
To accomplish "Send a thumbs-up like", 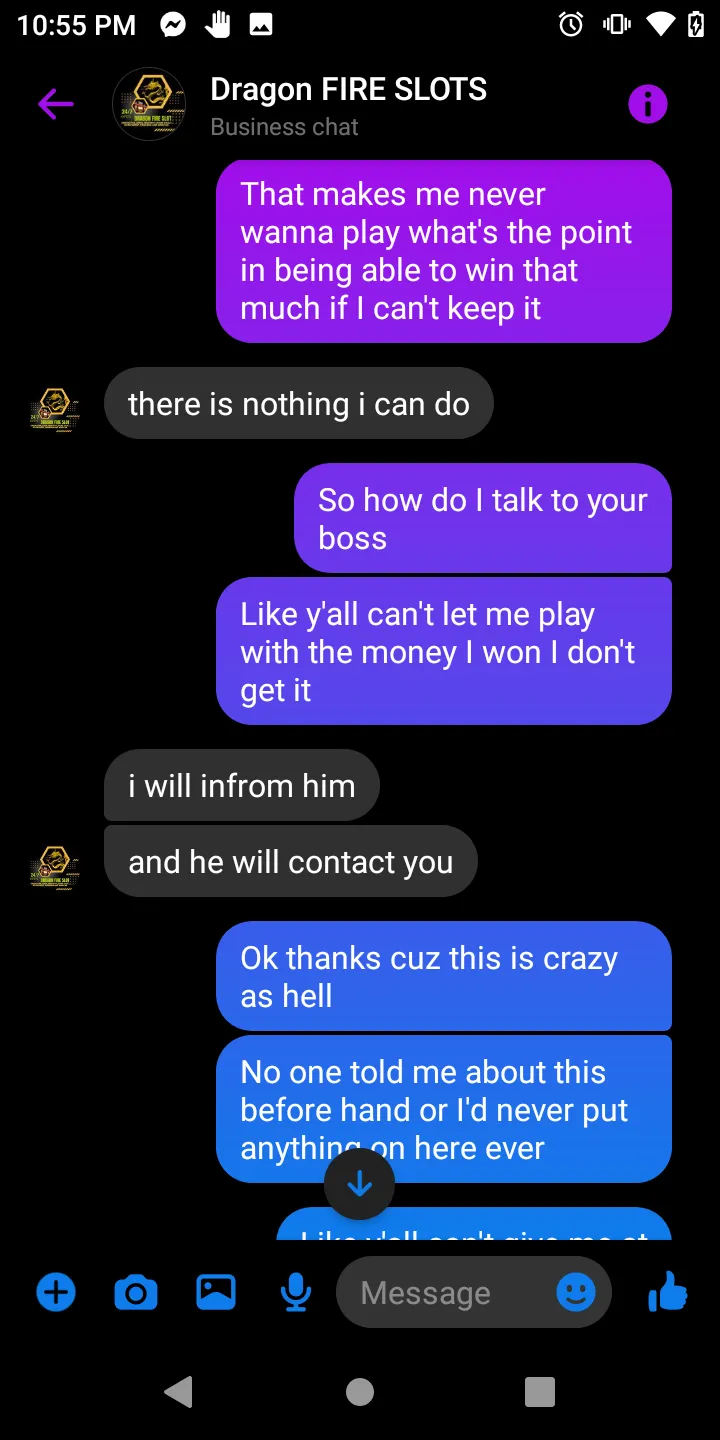I will coord(667,1291).
